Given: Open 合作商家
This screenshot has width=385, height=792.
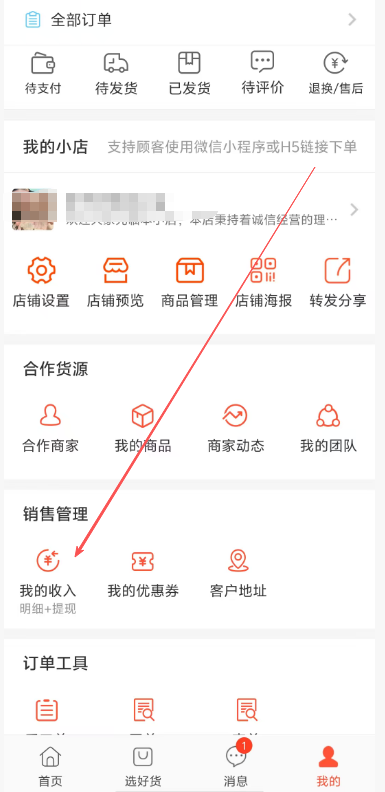Looking at the screenshot, I should [51, 428].
